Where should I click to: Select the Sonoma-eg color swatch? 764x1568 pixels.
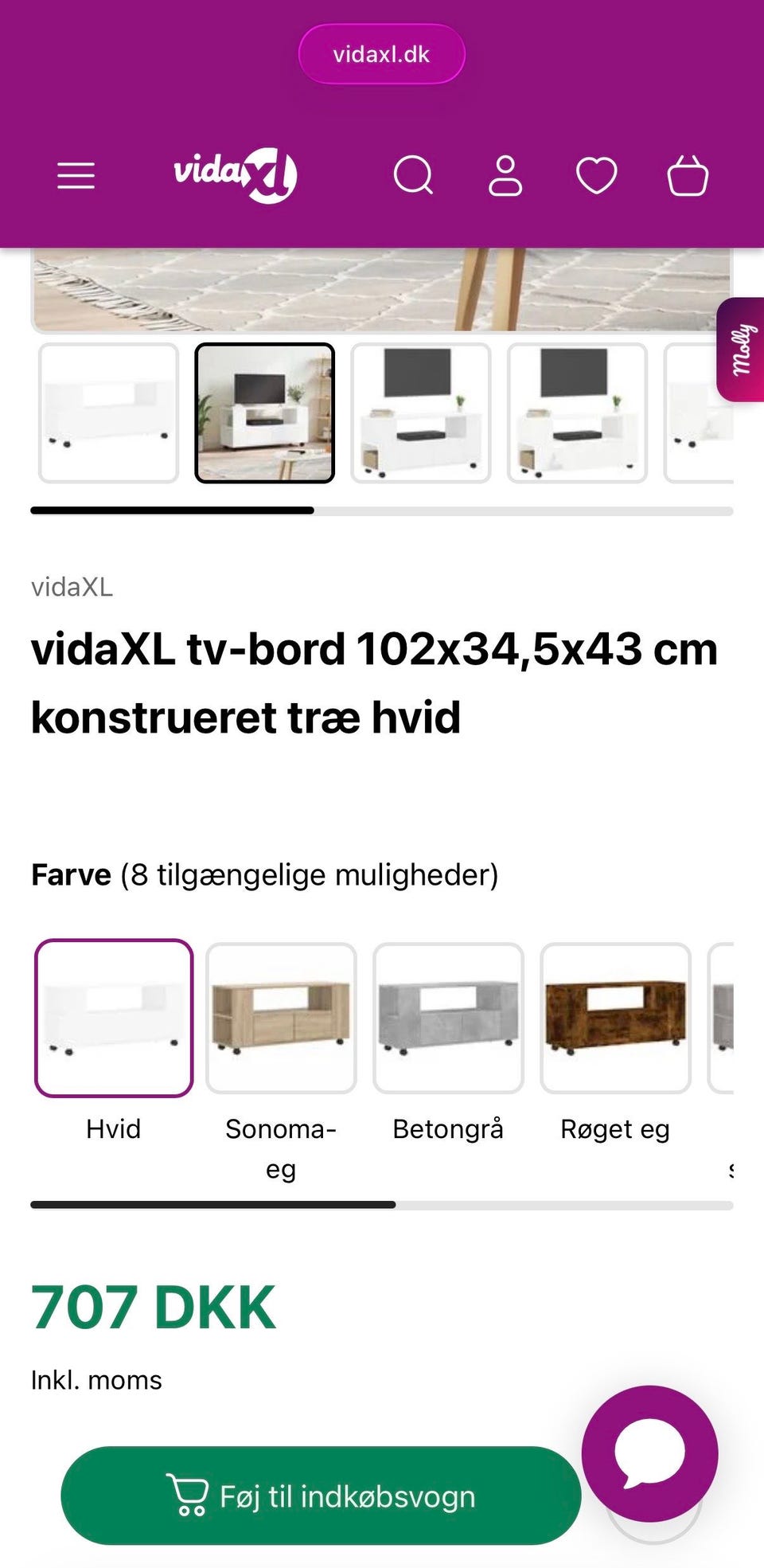point(280,1017)
